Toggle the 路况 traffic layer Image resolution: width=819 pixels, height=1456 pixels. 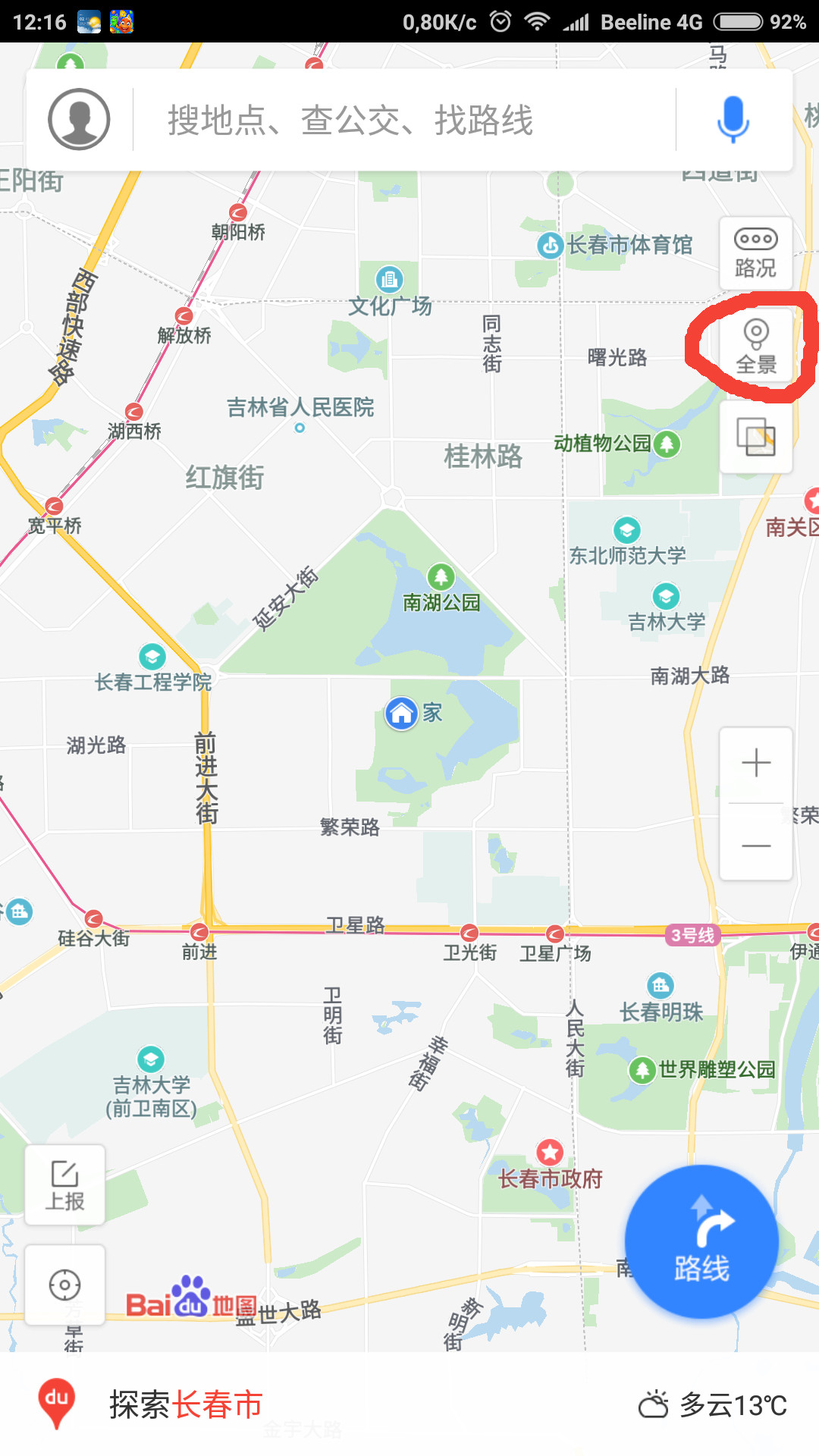pos(755,254)
